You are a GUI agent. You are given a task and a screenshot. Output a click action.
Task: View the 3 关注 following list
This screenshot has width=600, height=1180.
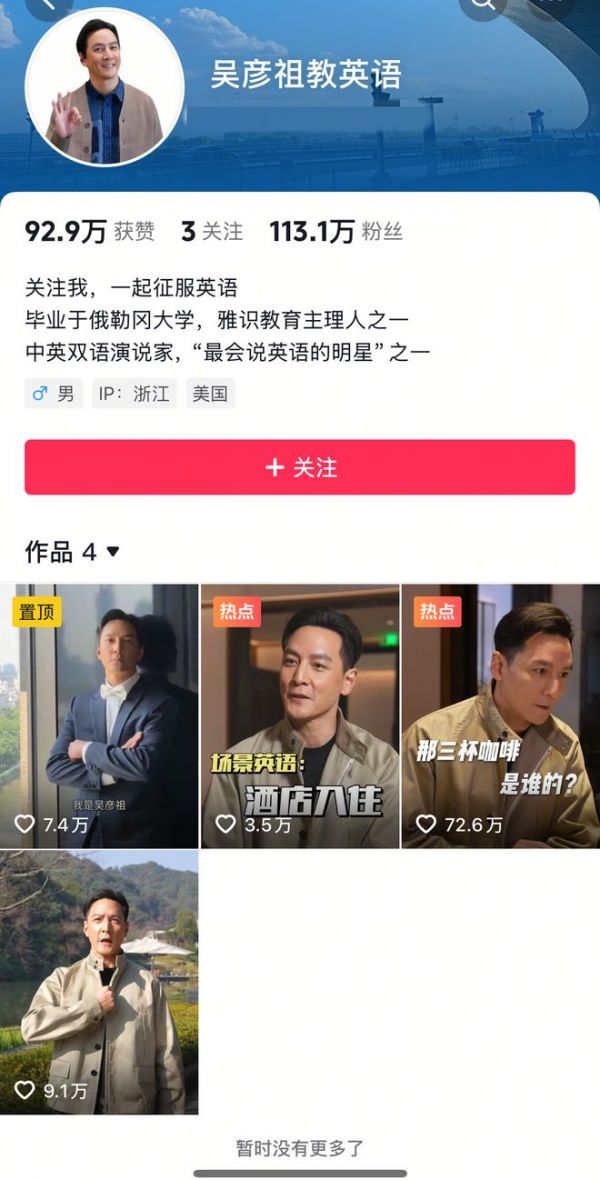(x=212, y=232)
